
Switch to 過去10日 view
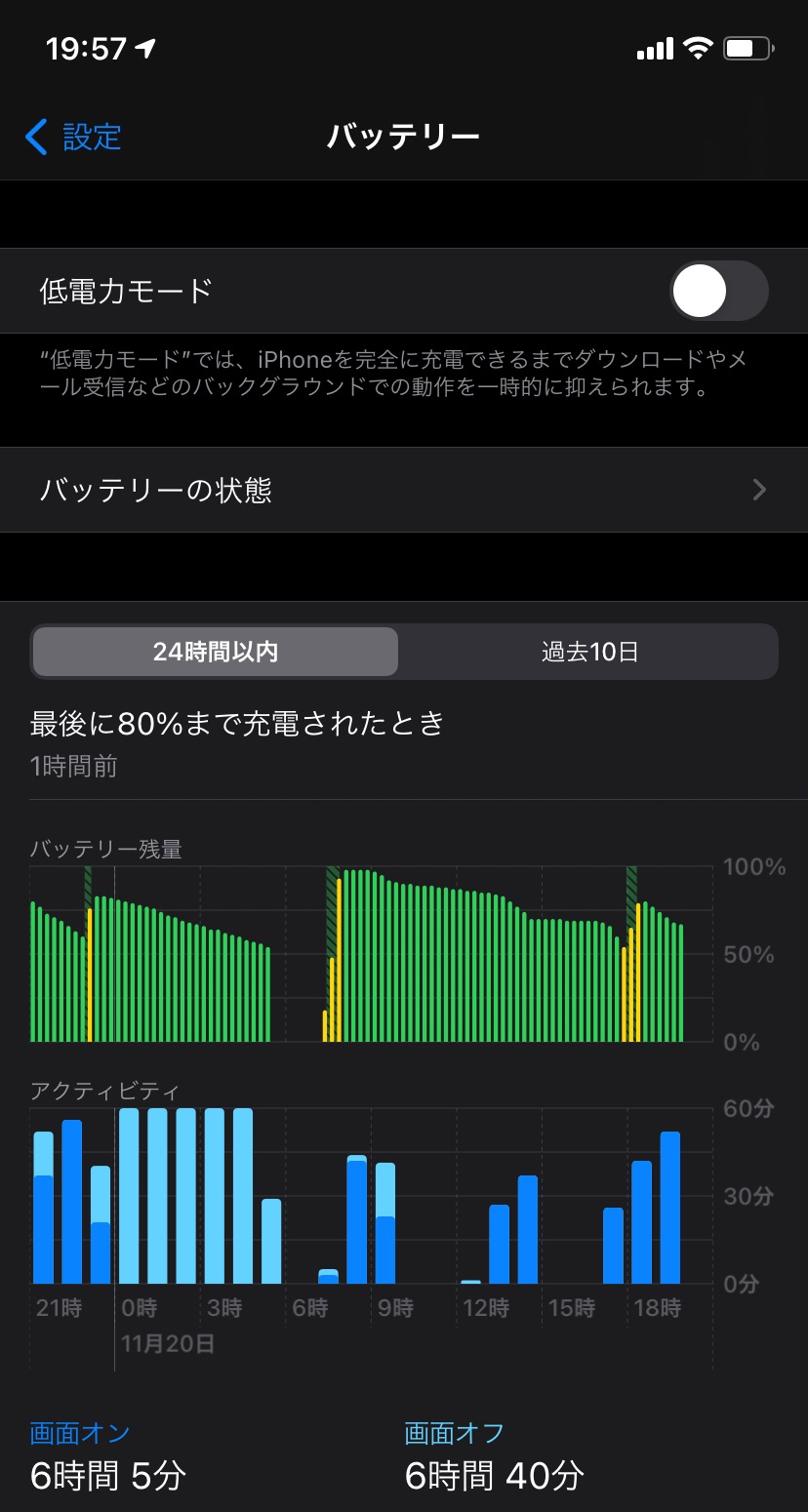click(x=589, y=652)
